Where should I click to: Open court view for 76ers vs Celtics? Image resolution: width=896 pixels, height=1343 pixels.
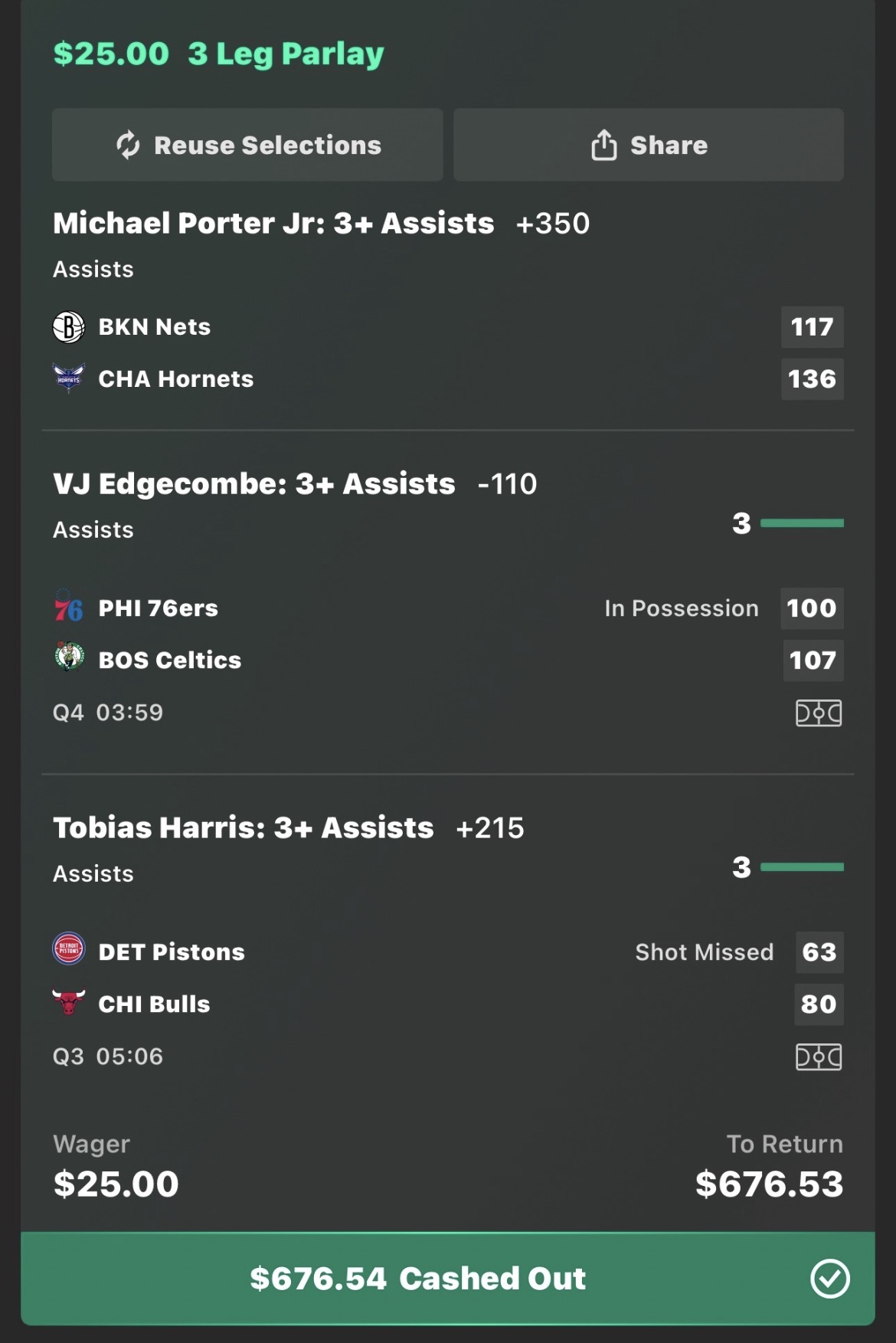click(818, 713)
